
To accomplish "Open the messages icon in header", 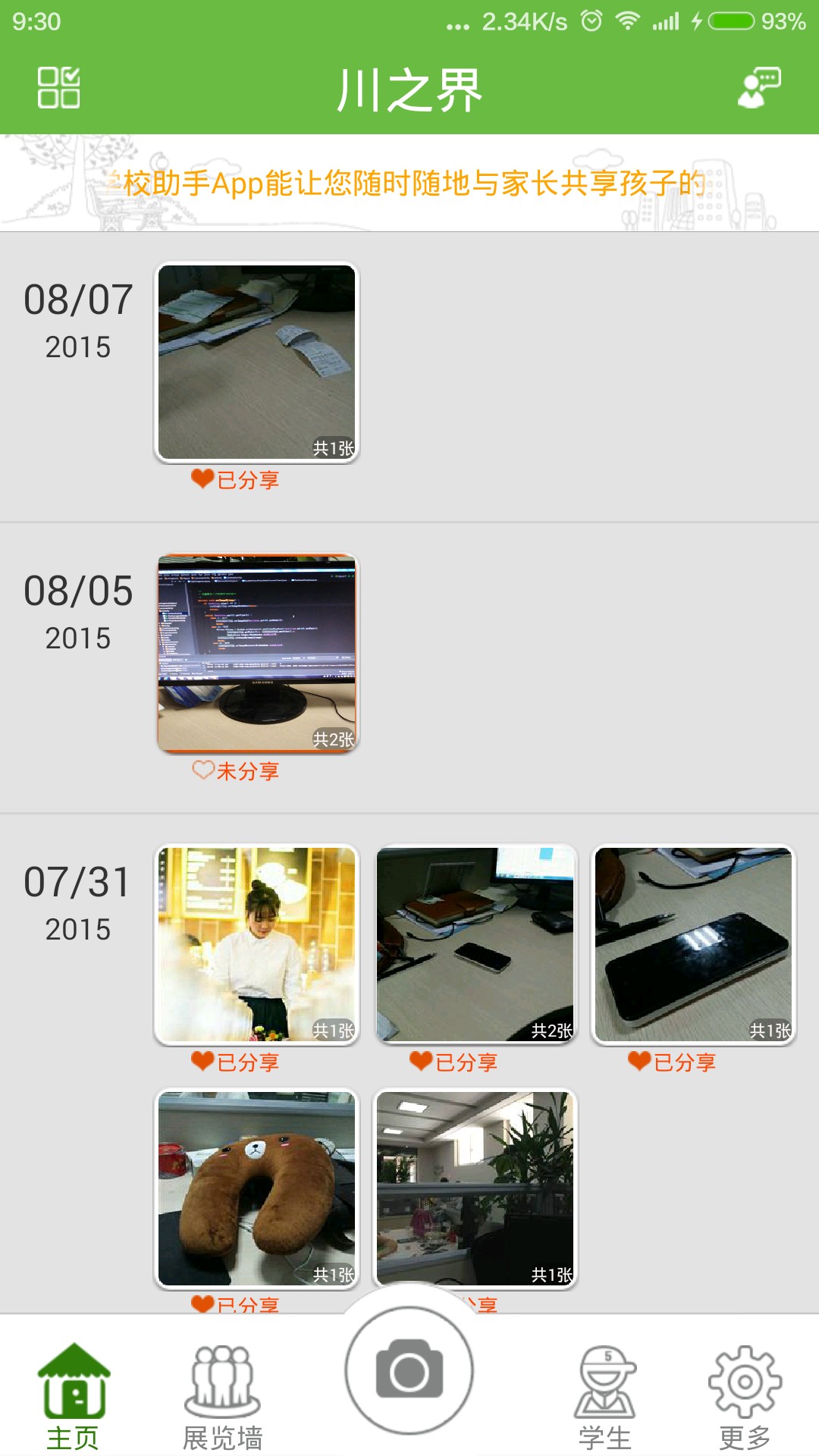I will tap(759, 88).
